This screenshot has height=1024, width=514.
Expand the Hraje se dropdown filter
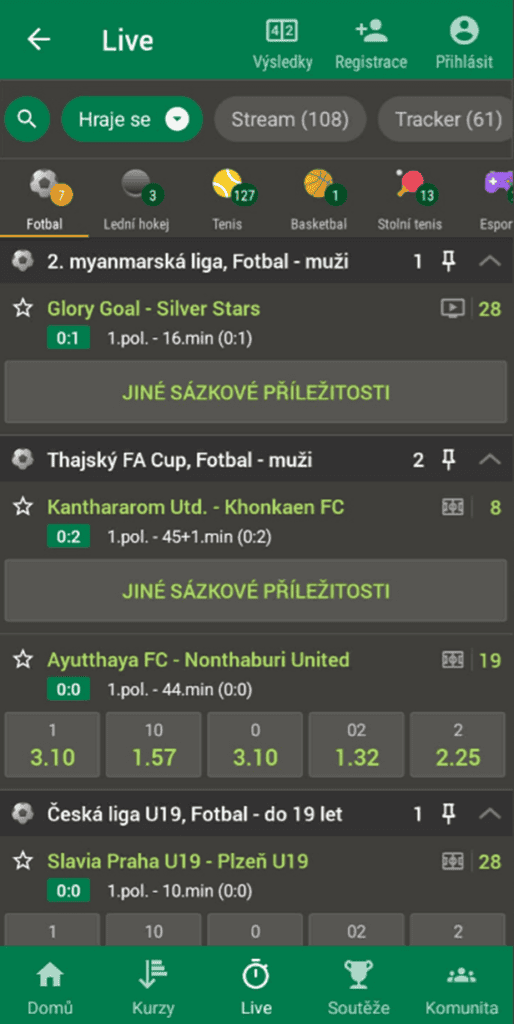pyautogui.click(x=132, y=120)
